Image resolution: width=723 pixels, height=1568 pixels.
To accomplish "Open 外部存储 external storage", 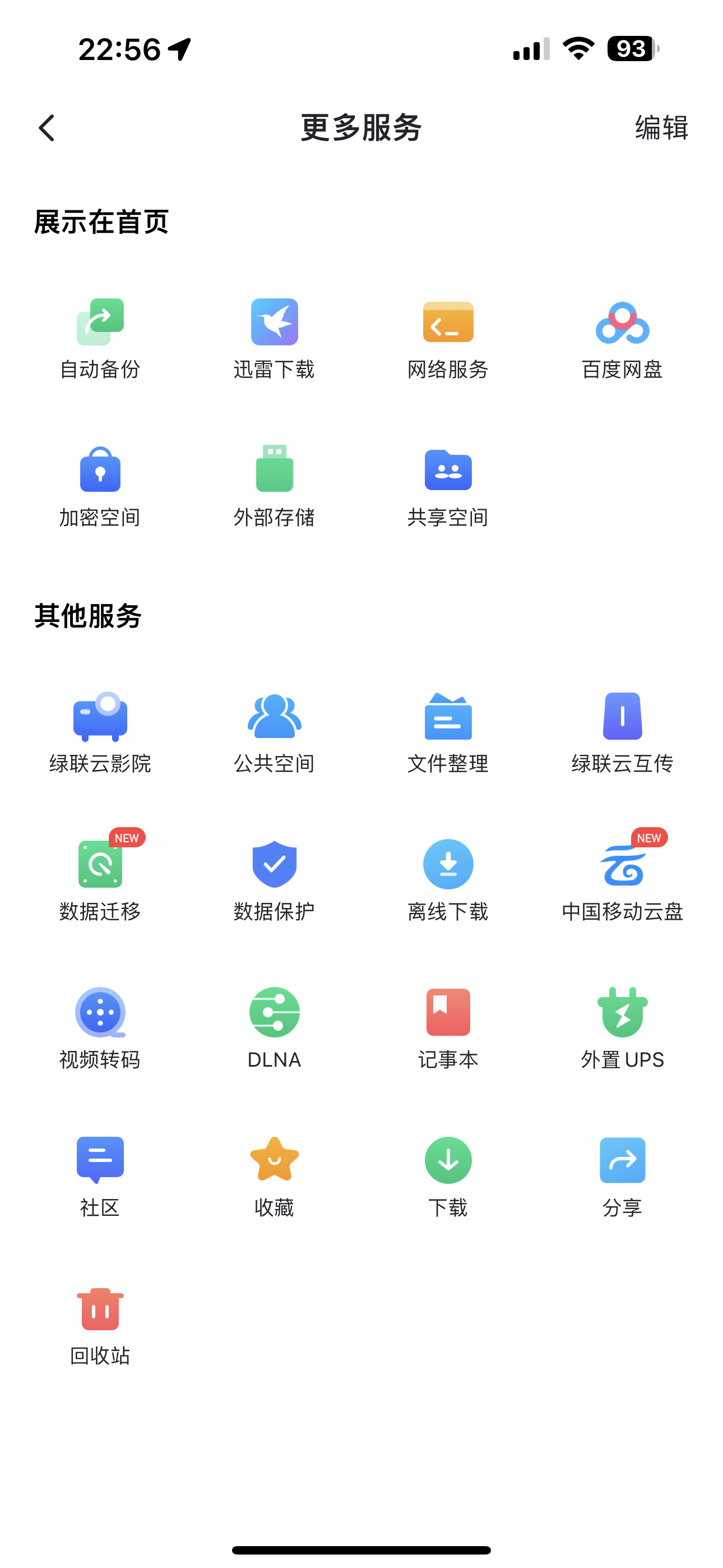I will click(x=275, y=486).
